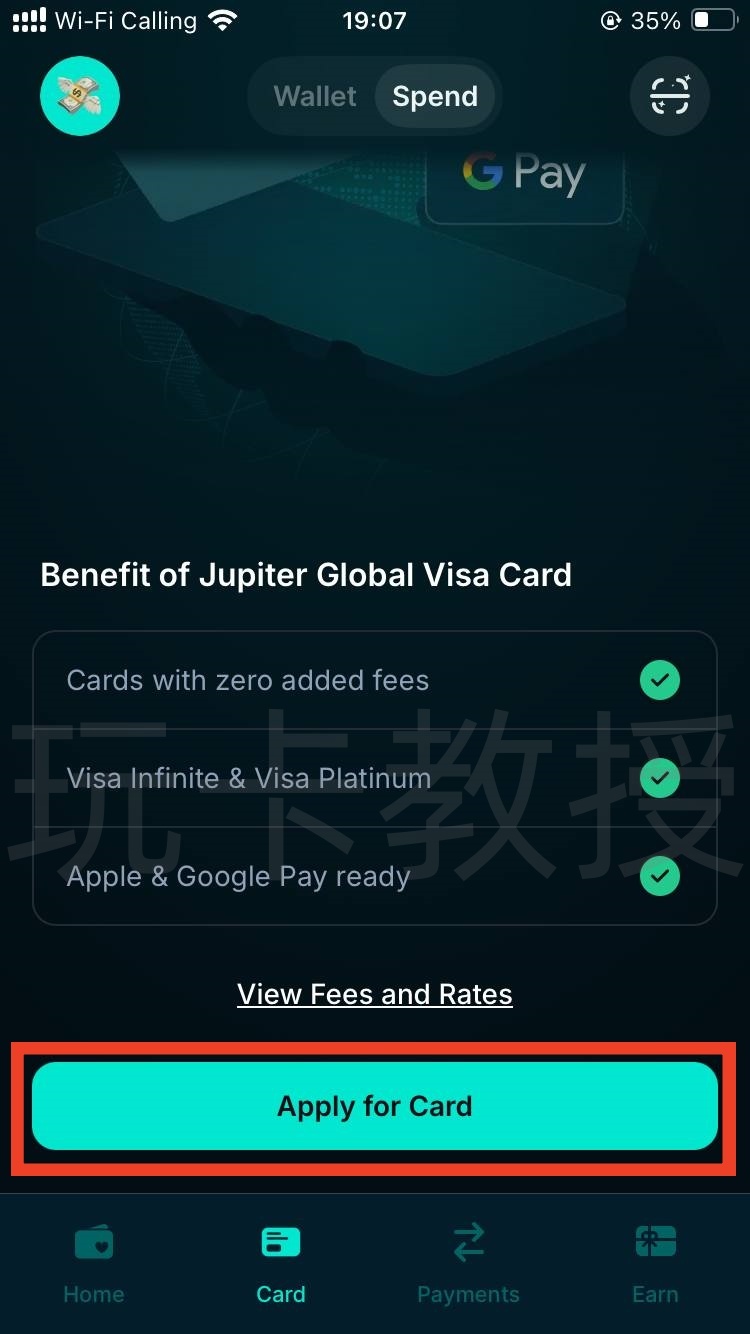The image size is (750, 1334).
Task: Tap the checkmark beside zero added fees
Action: 659,680
